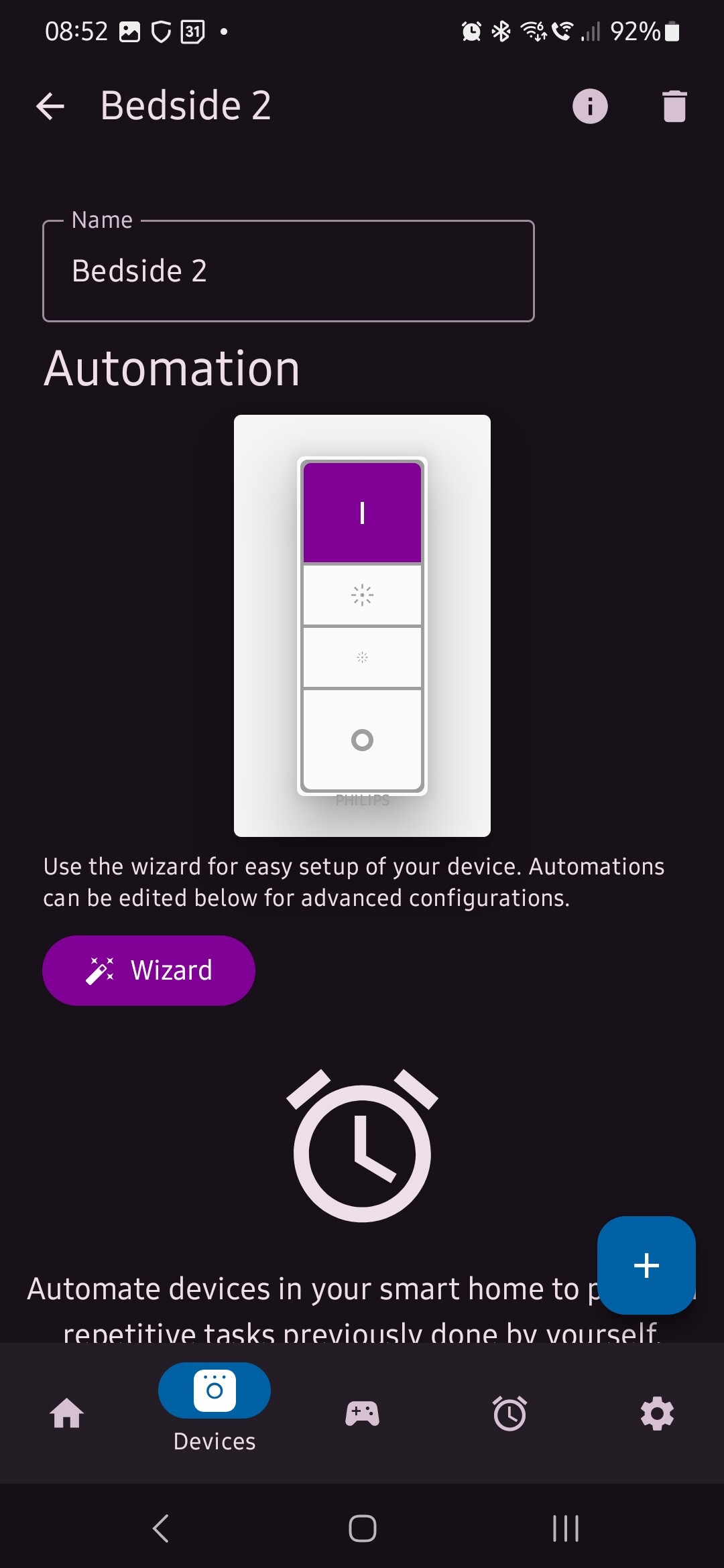The height and width of the screenshot is (1568, 724).
Task: Delete Bedside 2 with the trash icon
Action: tap(674, 106)
